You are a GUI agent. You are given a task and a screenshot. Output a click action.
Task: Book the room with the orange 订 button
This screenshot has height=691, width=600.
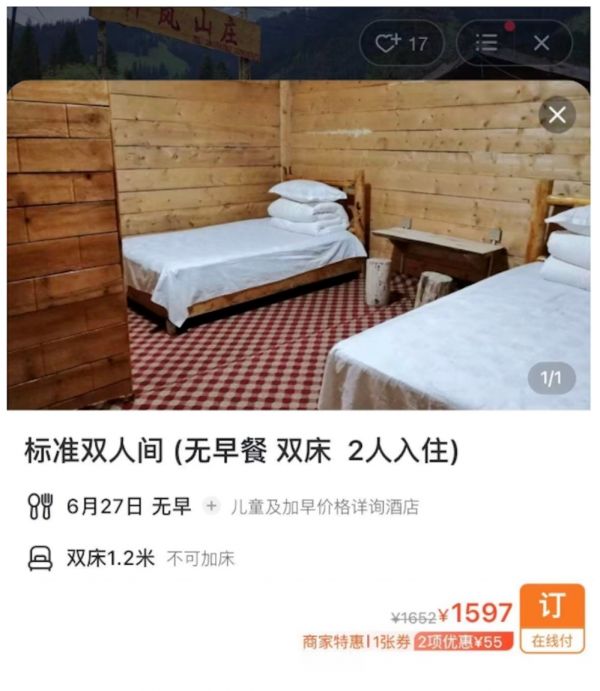551,618
